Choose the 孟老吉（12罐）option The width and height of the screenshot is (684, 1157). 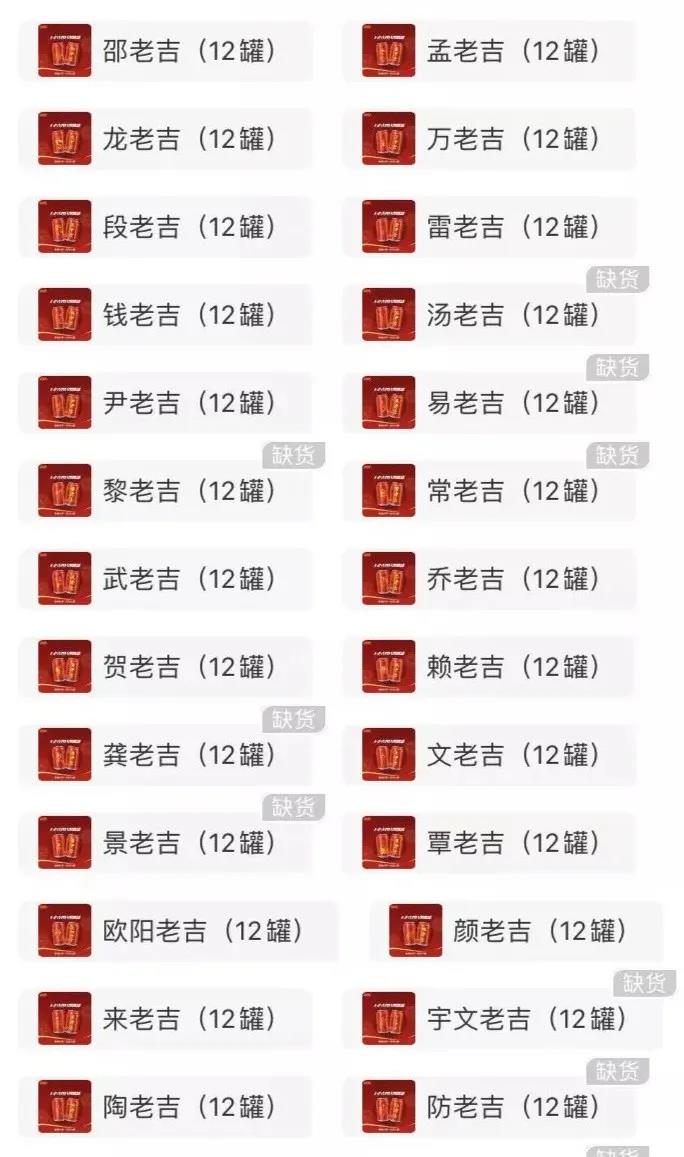click(489, 51)
